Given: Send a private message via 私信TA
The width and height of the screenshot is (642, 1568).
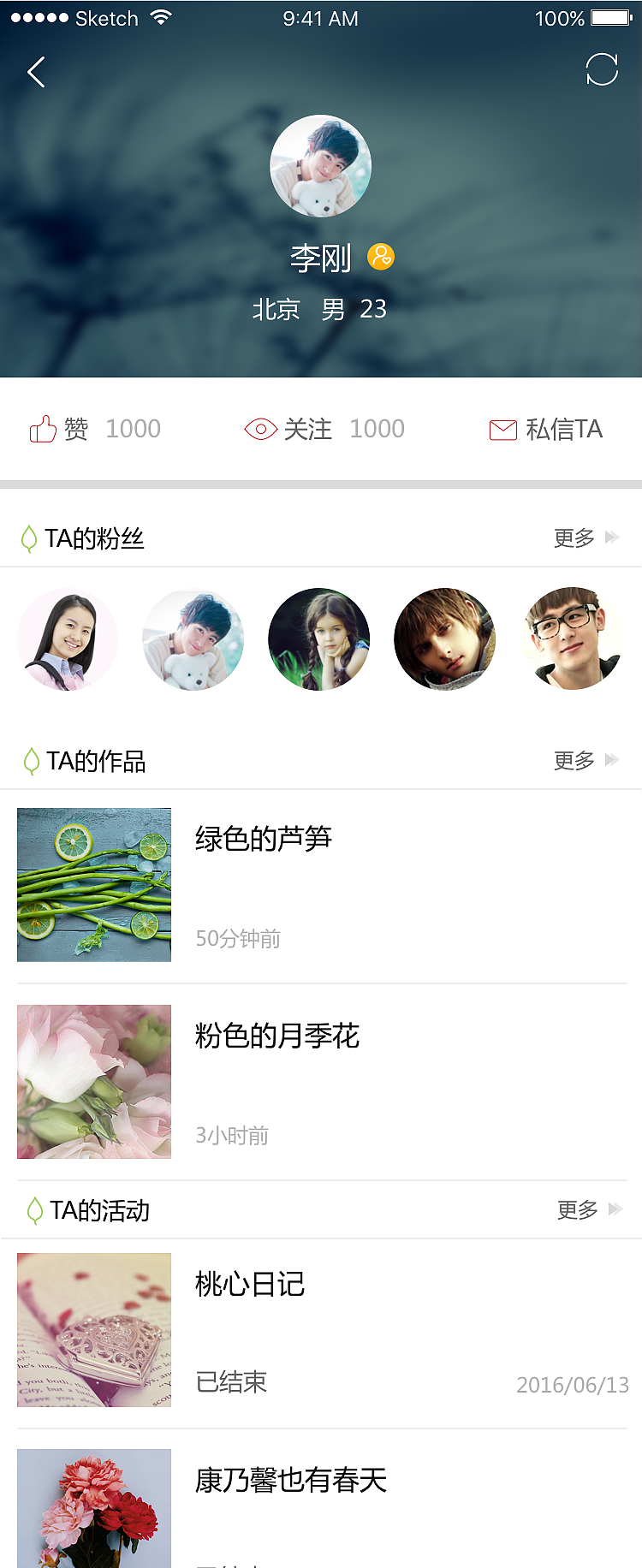Looking at the screenshot, I should [x=546, y=429].
